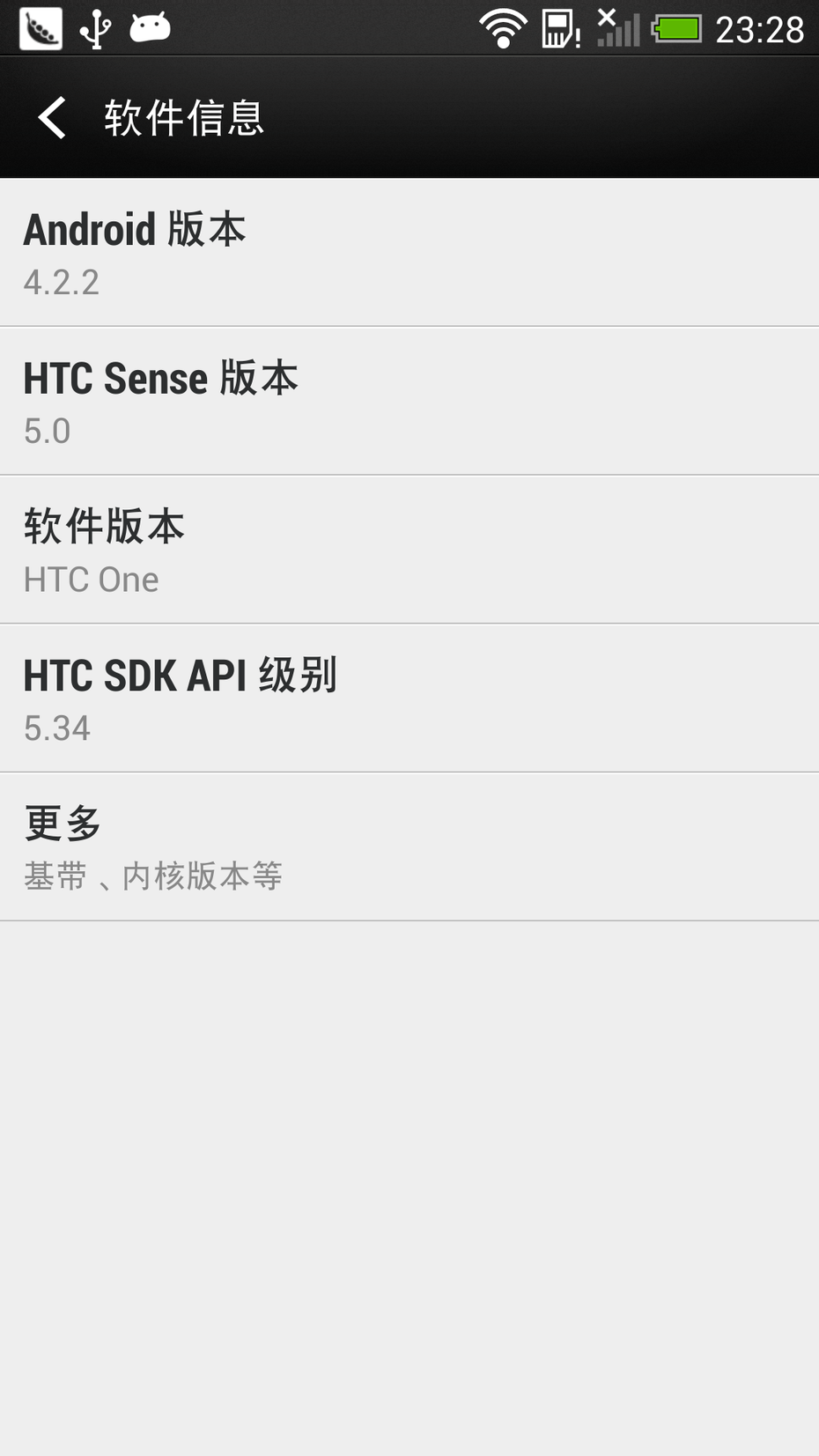819x1456 pixels.
Task: Select the HTC SDK API 级别 row
Action: pos(409,699)
